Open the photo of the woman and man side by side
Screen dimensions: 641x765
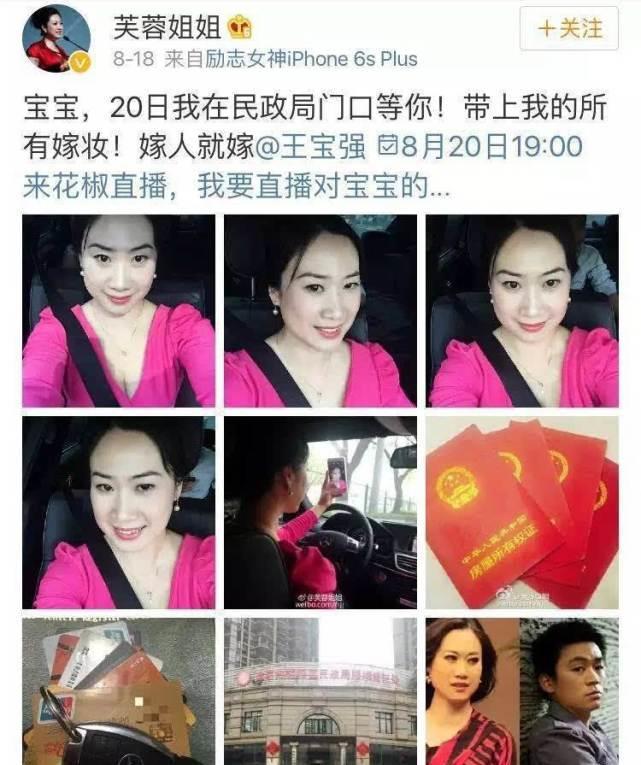point(523,692)
